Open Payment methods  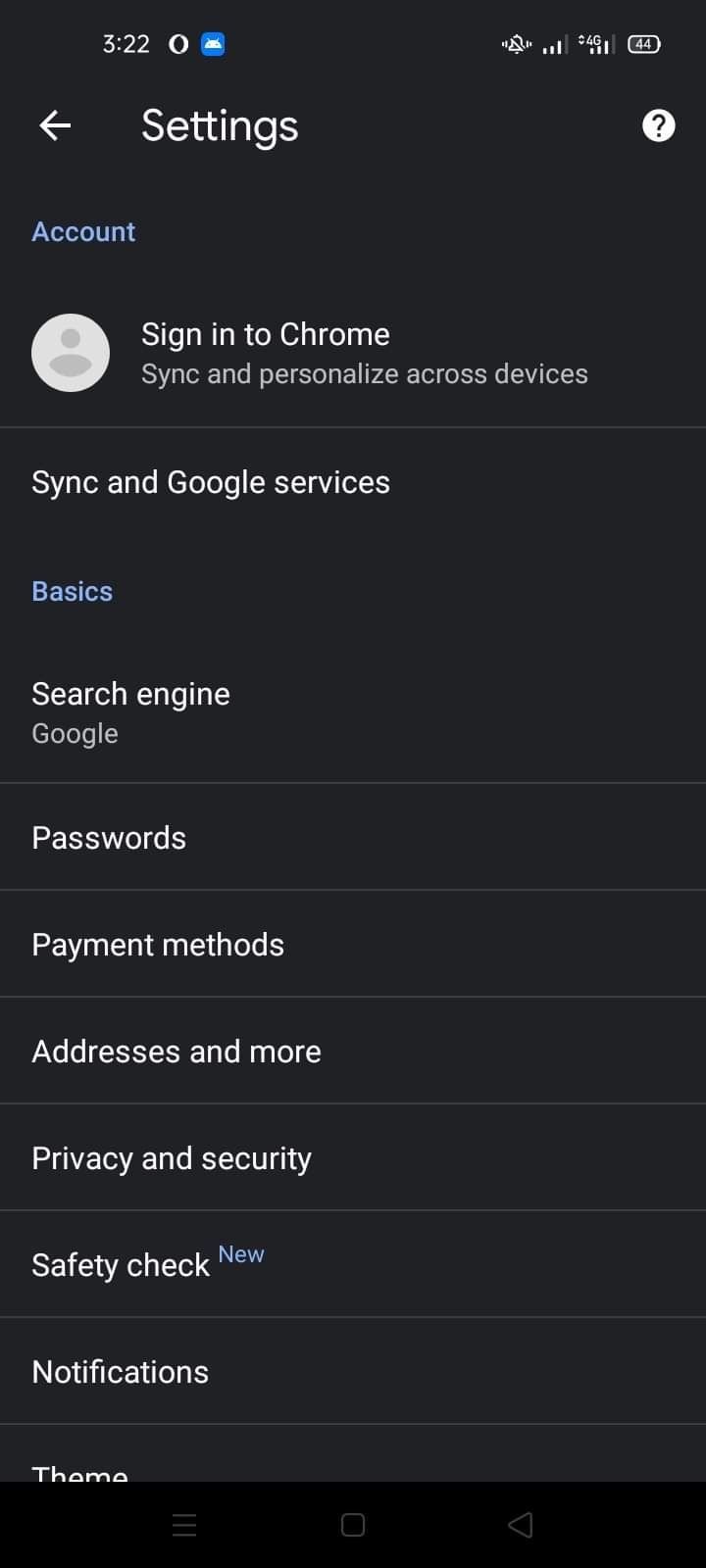pyautogui.click(x=158, y=944)
